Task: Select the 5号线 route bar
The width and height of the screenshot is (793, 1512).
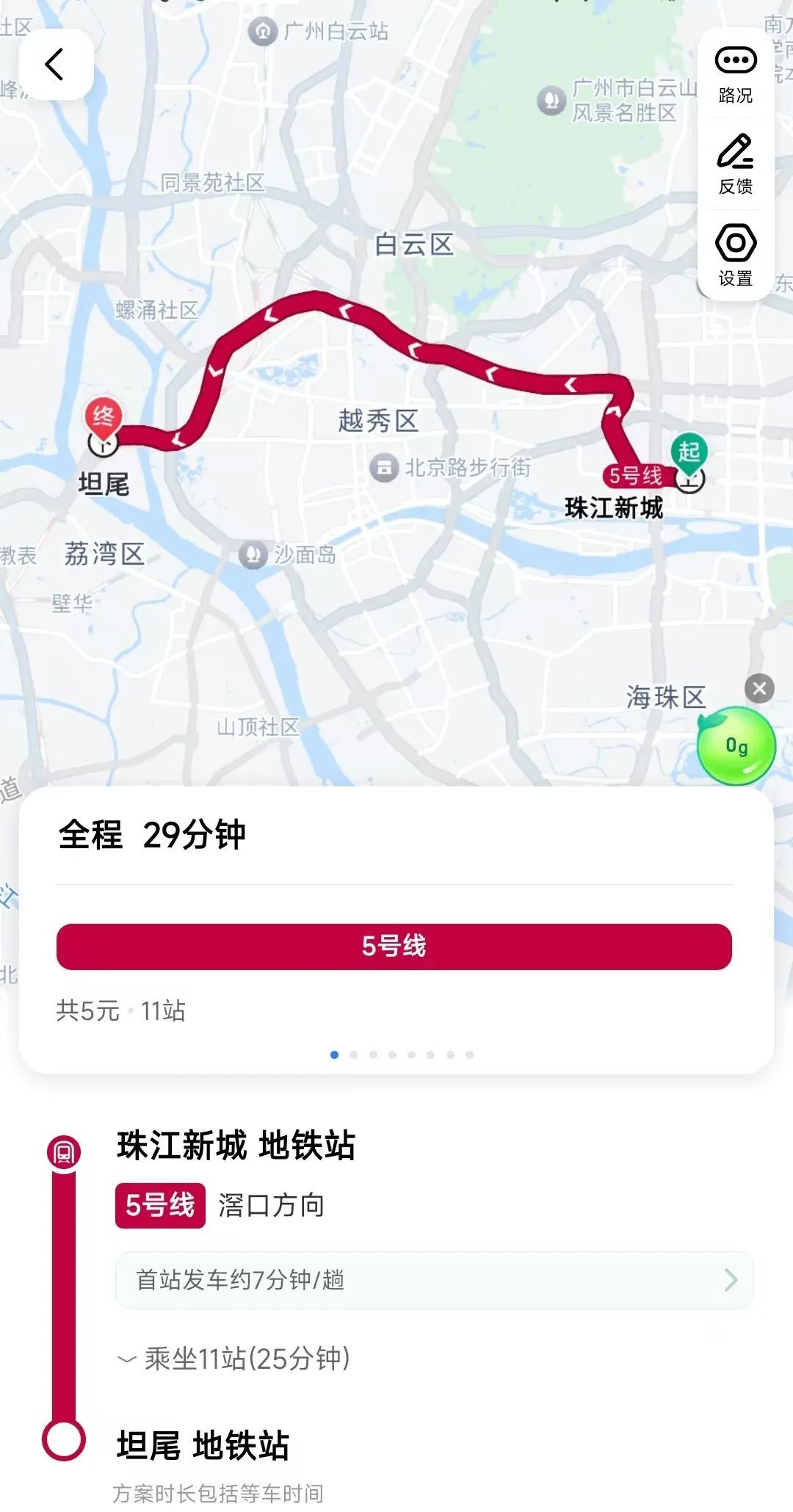Action: (x=394, y=947)
